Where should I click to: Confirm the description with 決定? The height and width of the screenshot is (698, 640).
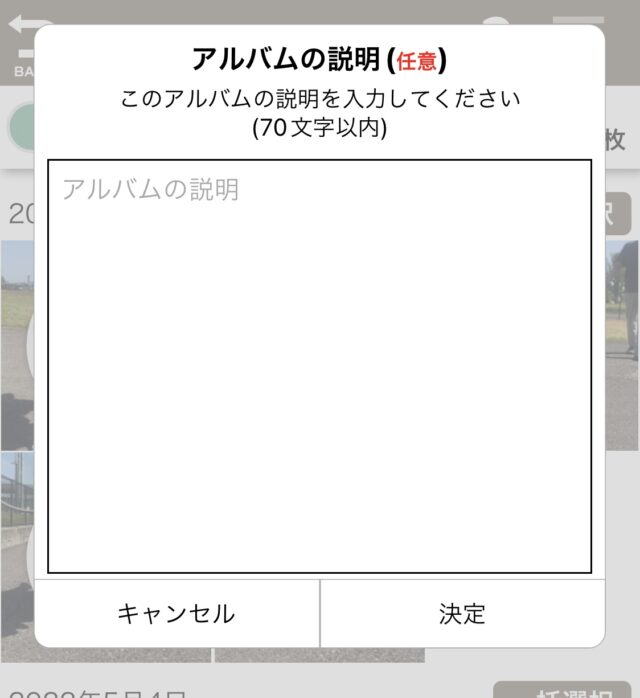(x=462, y=613)
